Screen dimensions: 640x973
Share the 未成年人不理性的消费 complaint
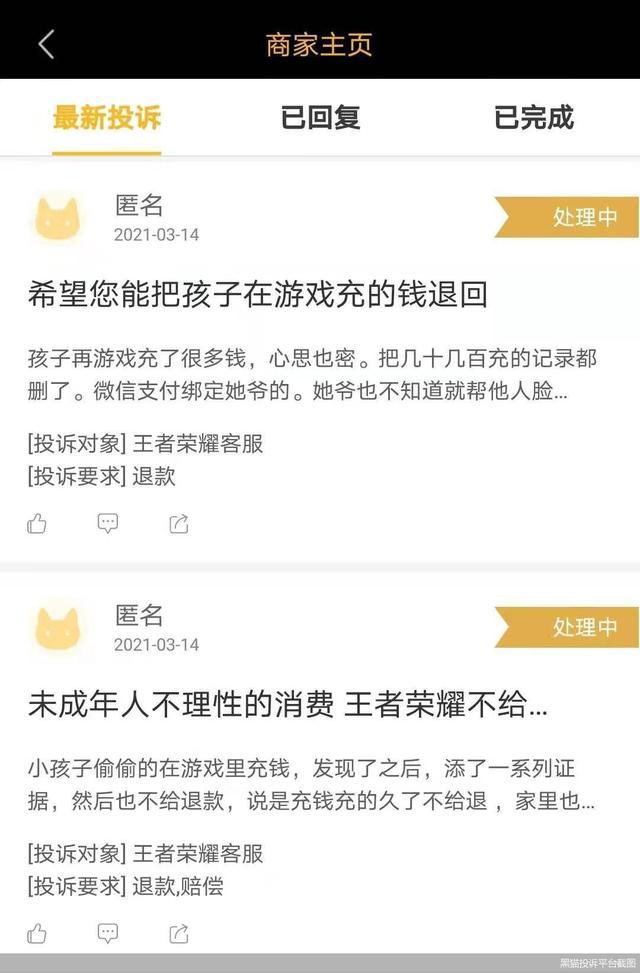(x=179, y=933)
